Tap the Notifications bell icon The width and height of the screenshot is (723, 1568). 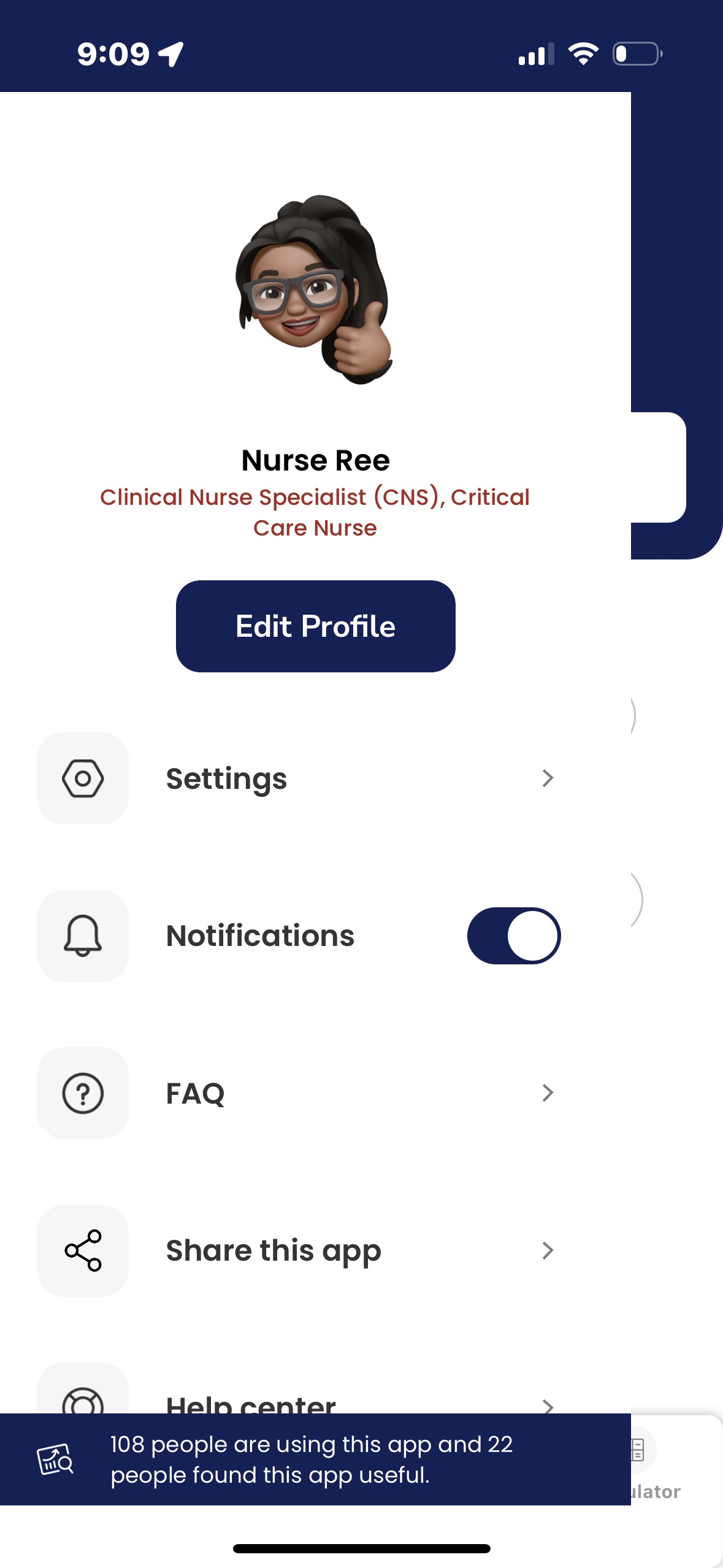(83, 935)
